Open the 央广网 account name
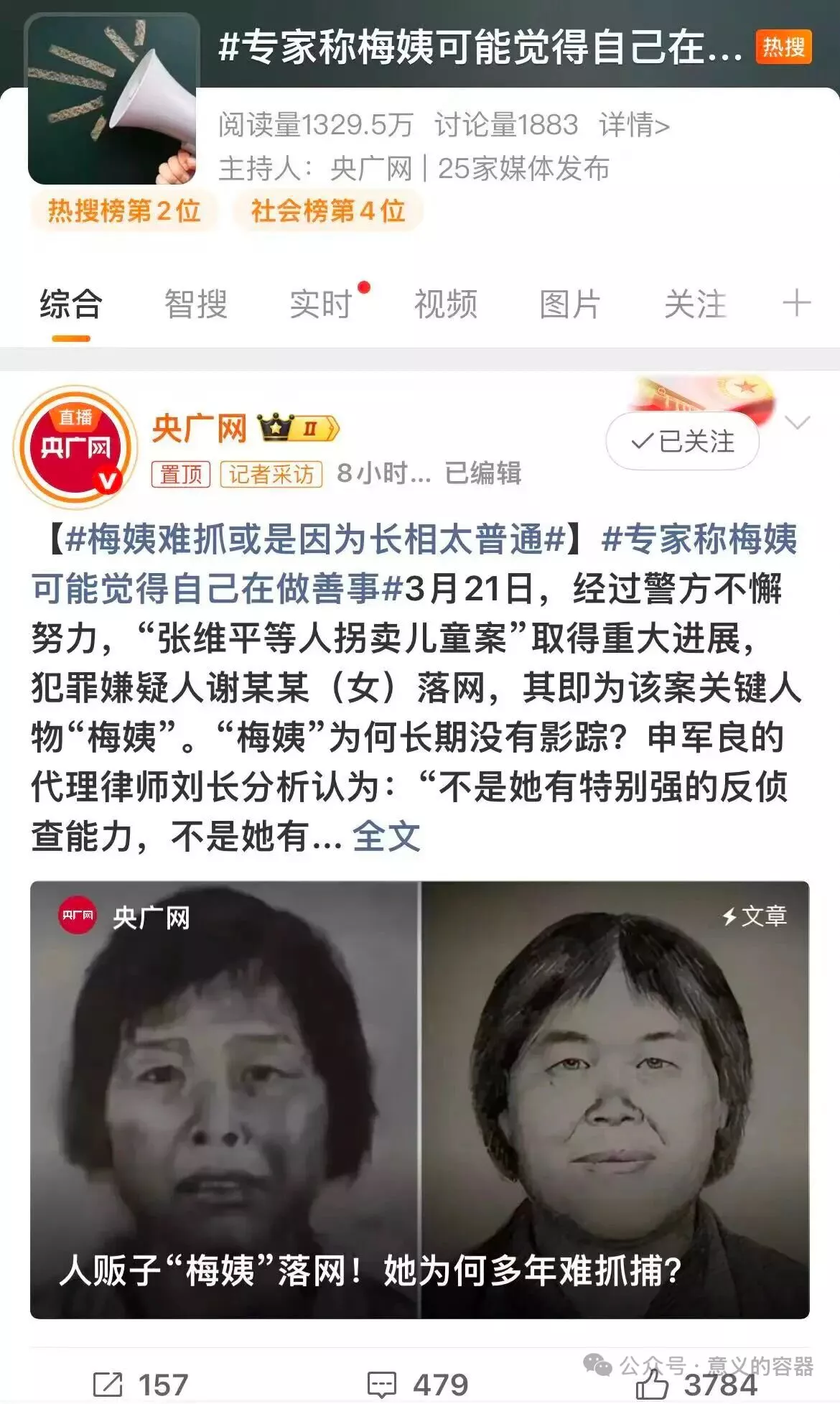The image size is (840, 1404). coord(200,429)
